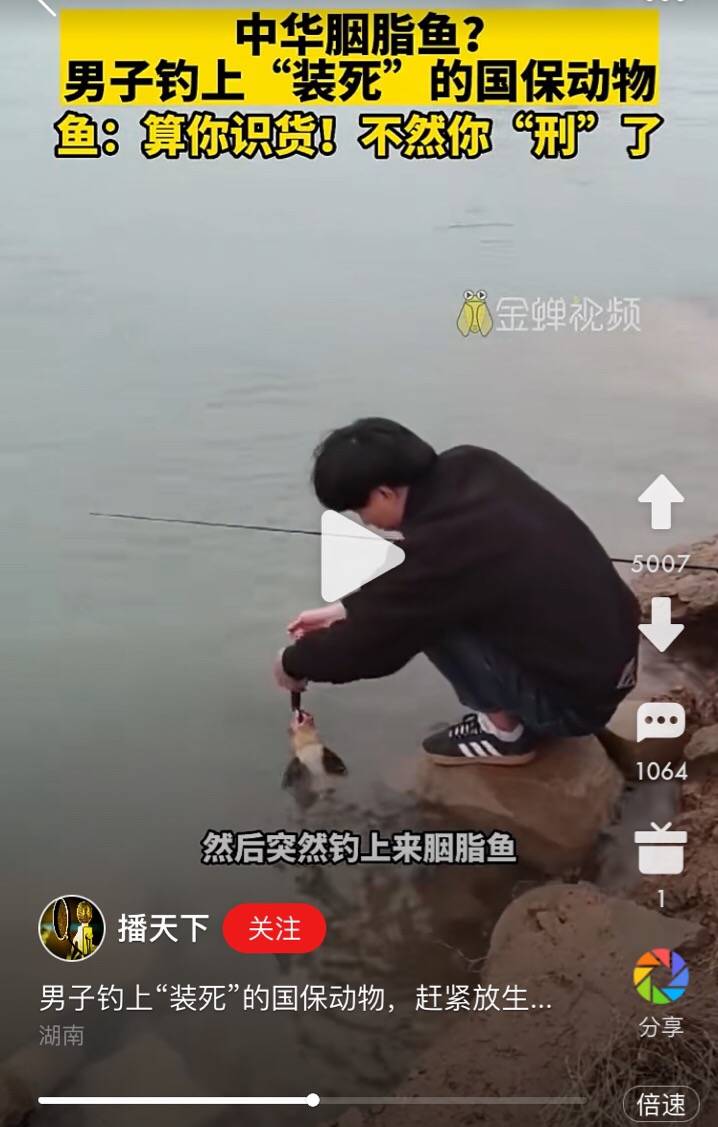The height and width of the screenshot is (1127, 718).
Task: Downvote this video
Action: click(661, 625)
